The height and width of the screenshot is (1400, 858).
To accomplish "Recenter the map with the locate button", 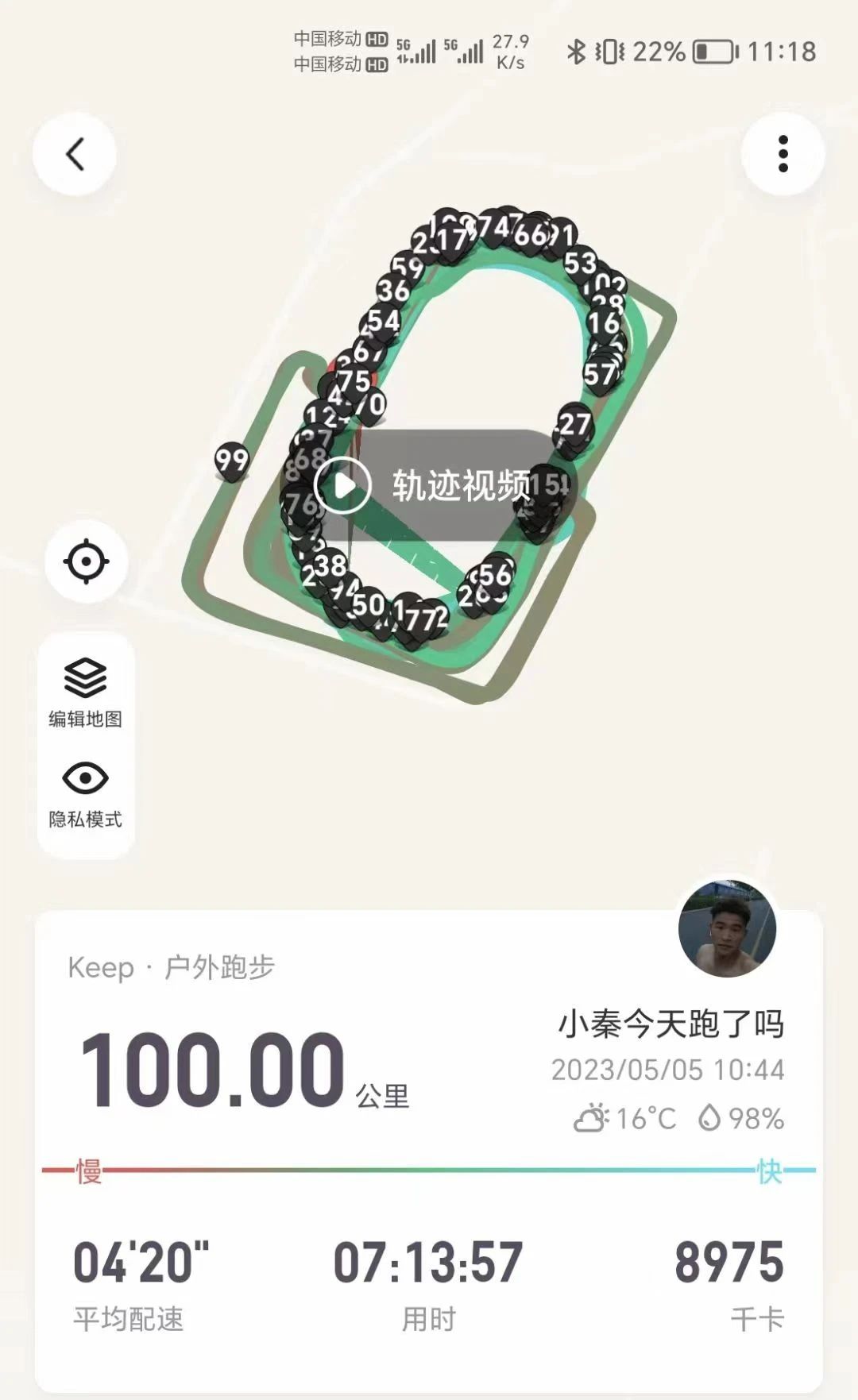I will tap(86, 561).
